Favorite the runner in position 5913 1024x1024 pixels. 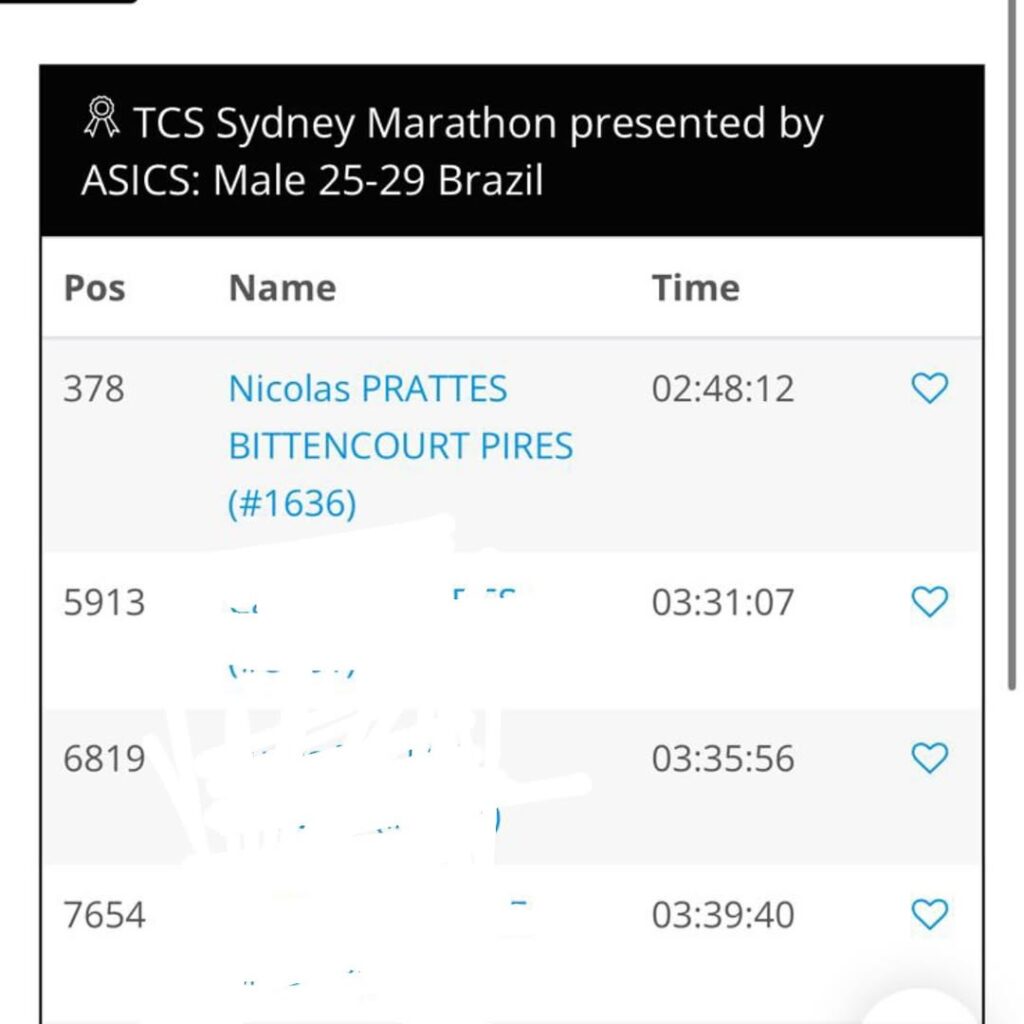pos(929,602)
